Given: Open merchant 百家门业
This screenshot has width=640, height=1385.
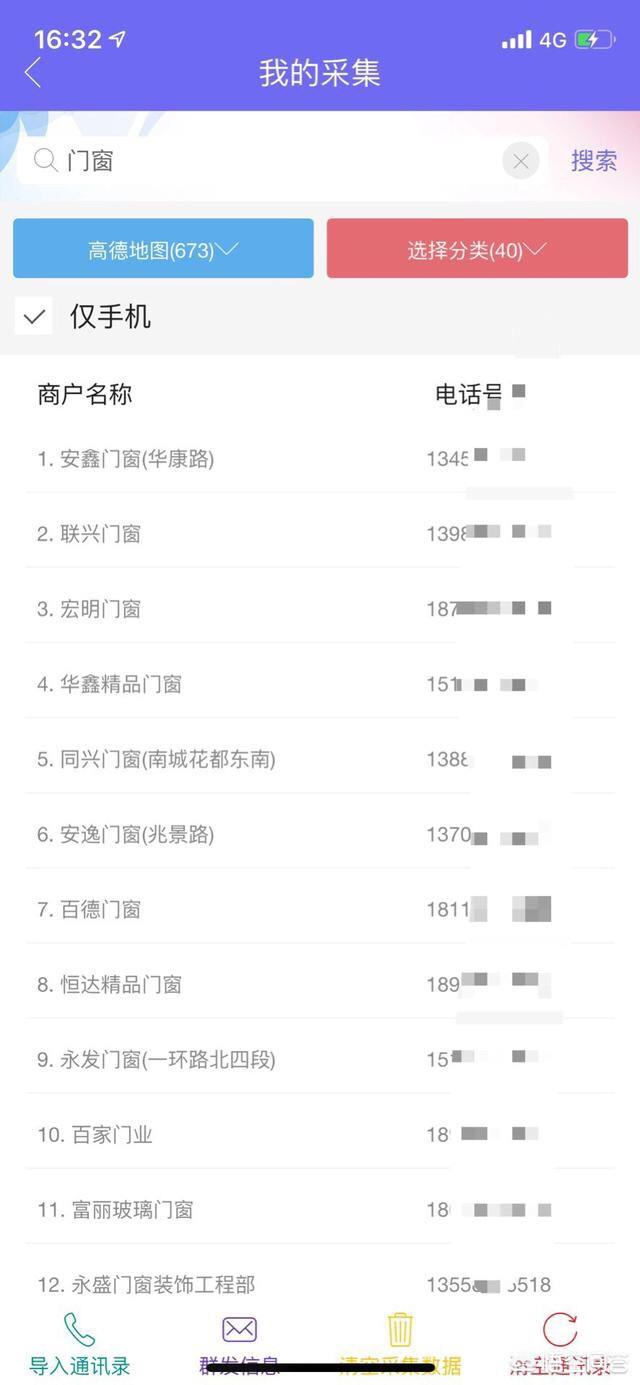Looking at the screenshot, I should (320, 1134).
